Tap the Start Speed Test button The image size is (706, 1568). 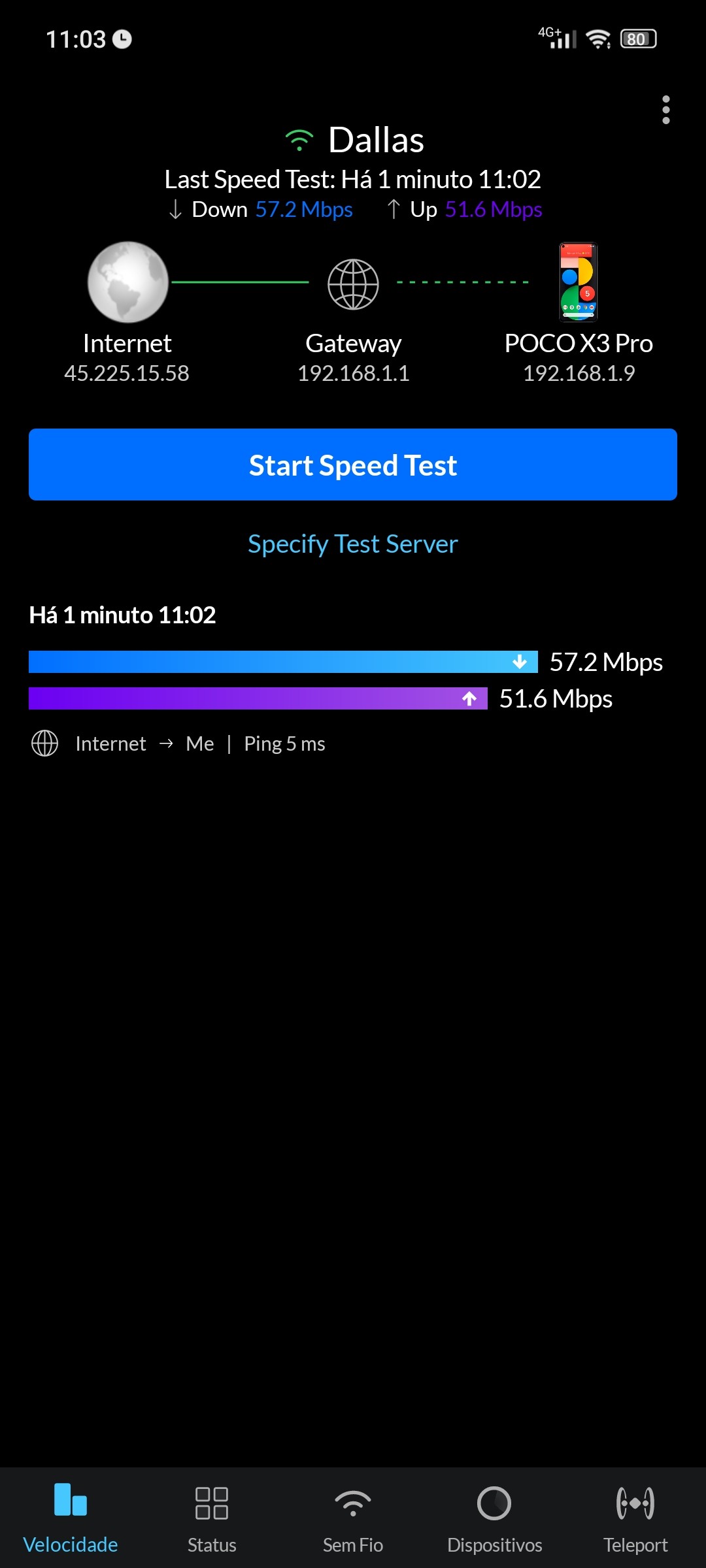[353, 465]
